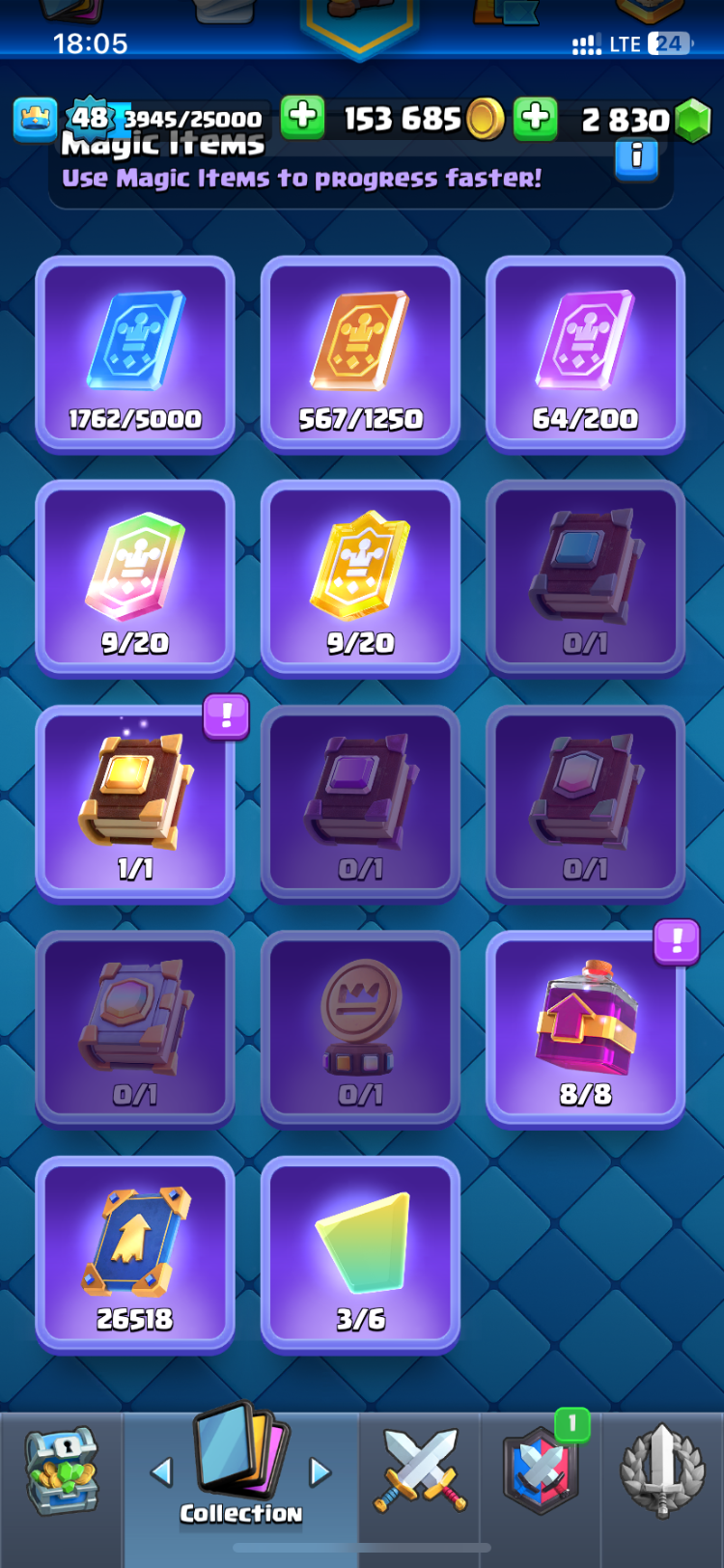
Task: Open the purple wild card showing 64/200
Action: click(x=585, y=353)
